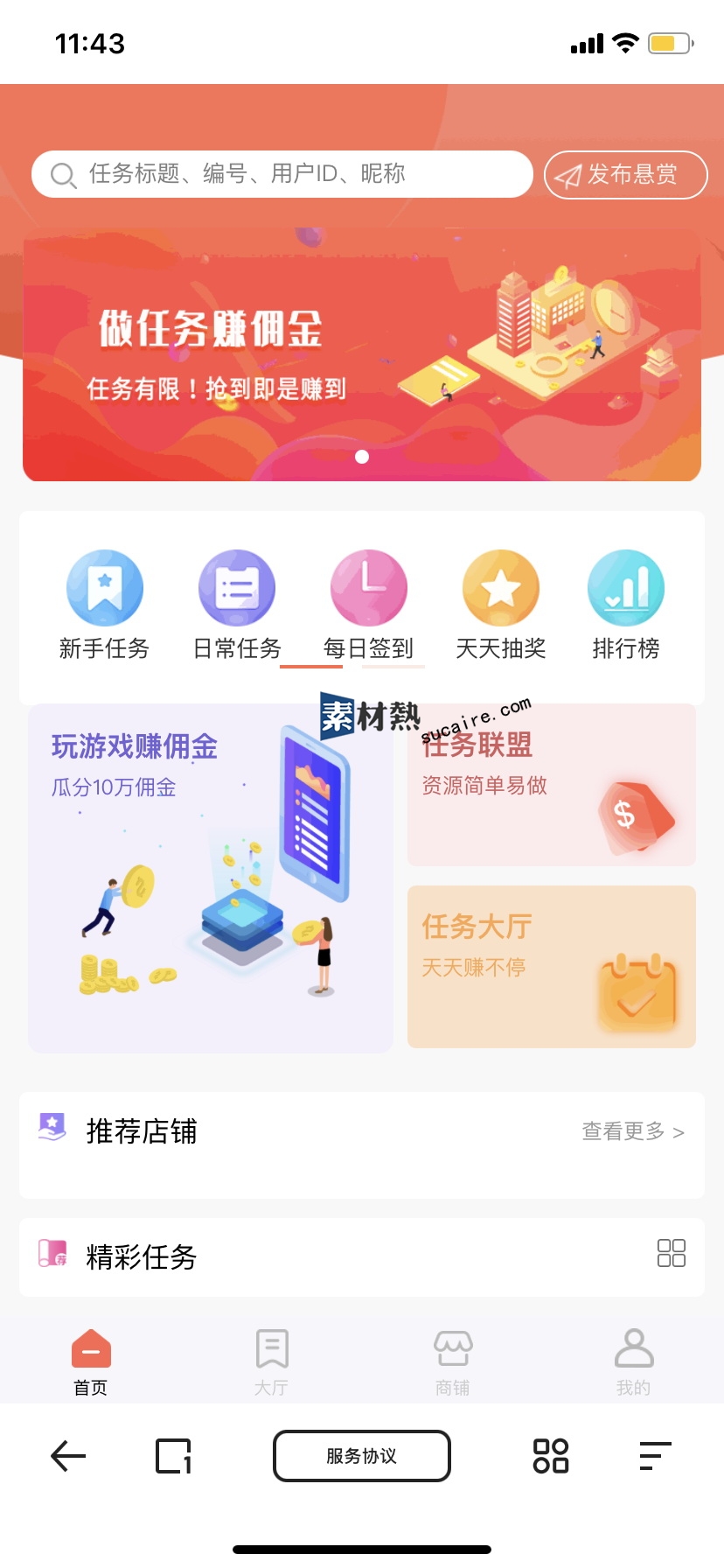Open 日常任务
724x1568 pixels.
[237, 605]
